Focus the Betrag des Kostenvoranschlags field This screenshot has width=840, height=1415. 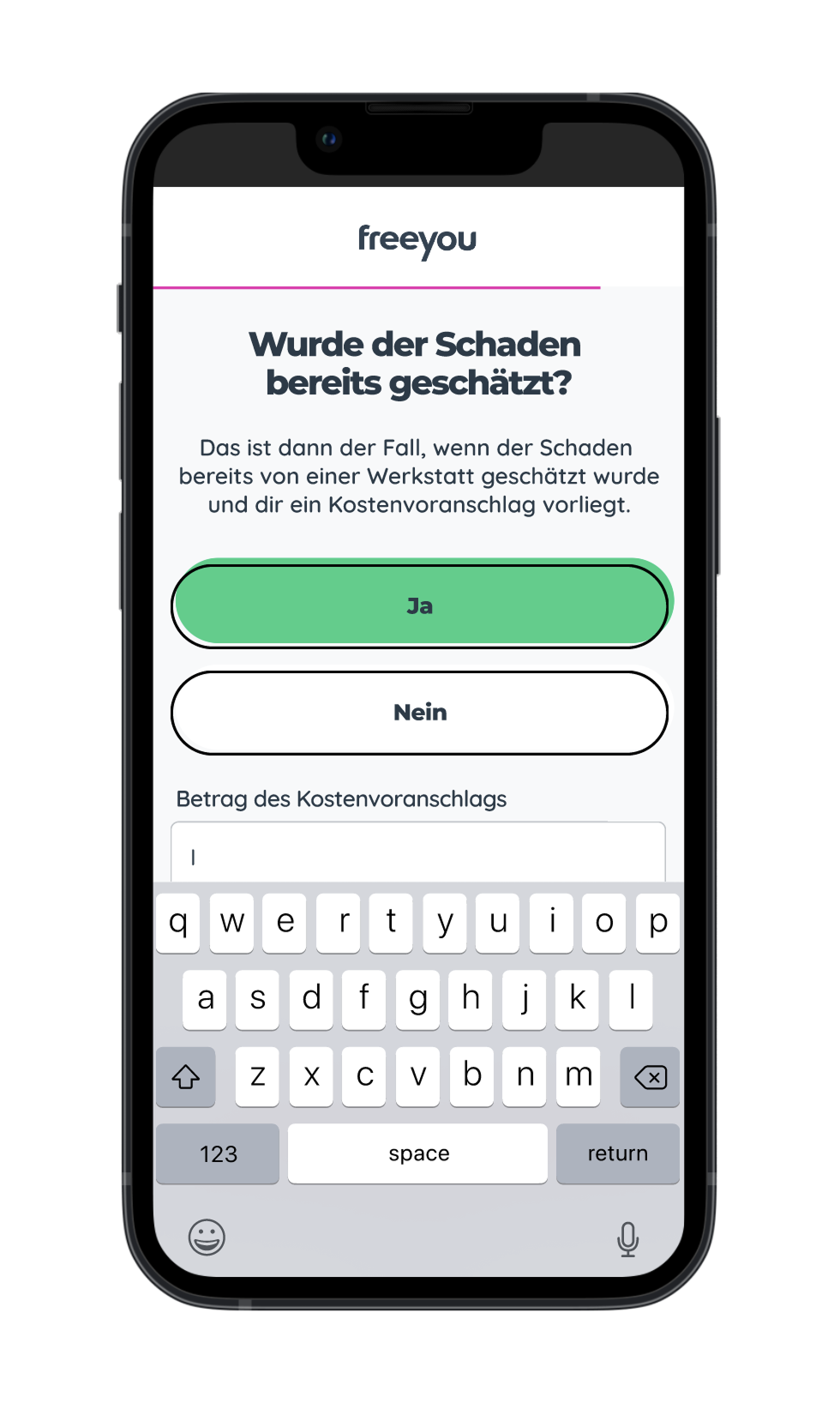418,854
